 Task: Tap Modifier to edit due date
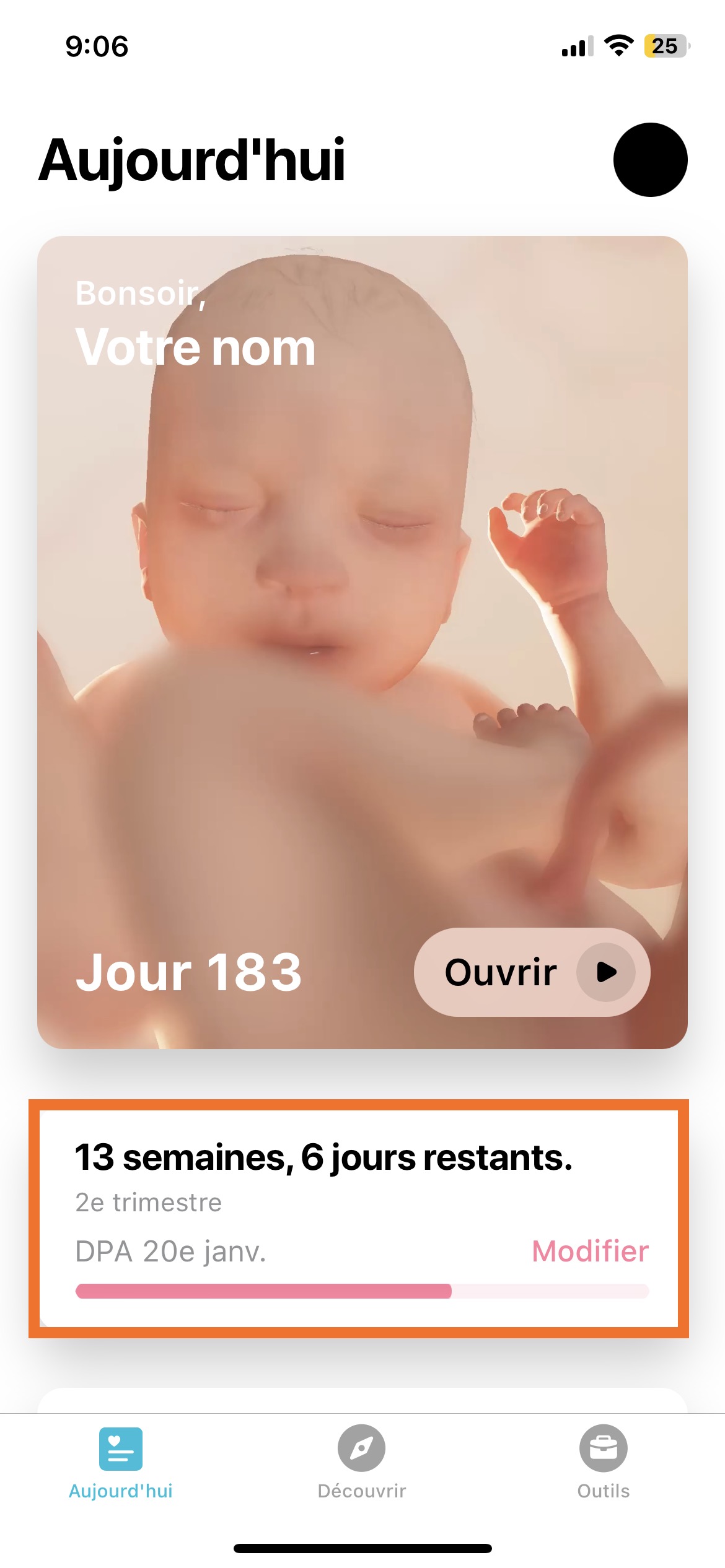pos(590,1251)
